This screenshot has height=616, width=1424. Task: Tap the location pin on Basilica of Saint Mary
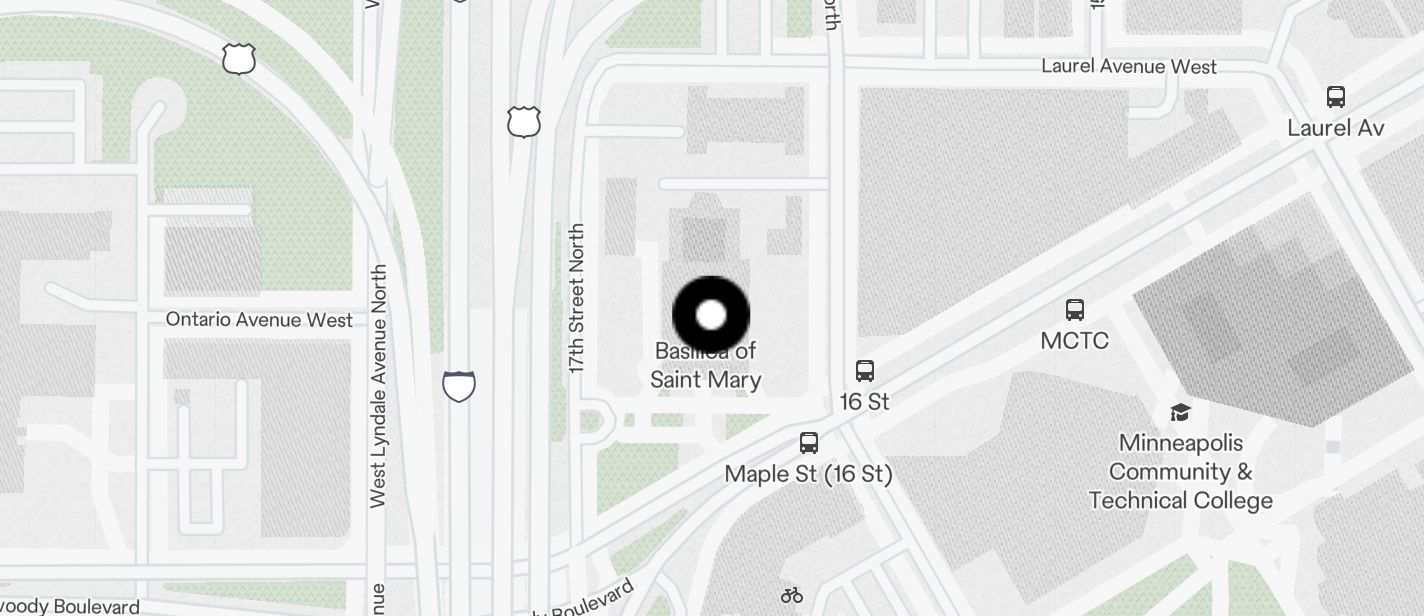[x=711, y=316]
